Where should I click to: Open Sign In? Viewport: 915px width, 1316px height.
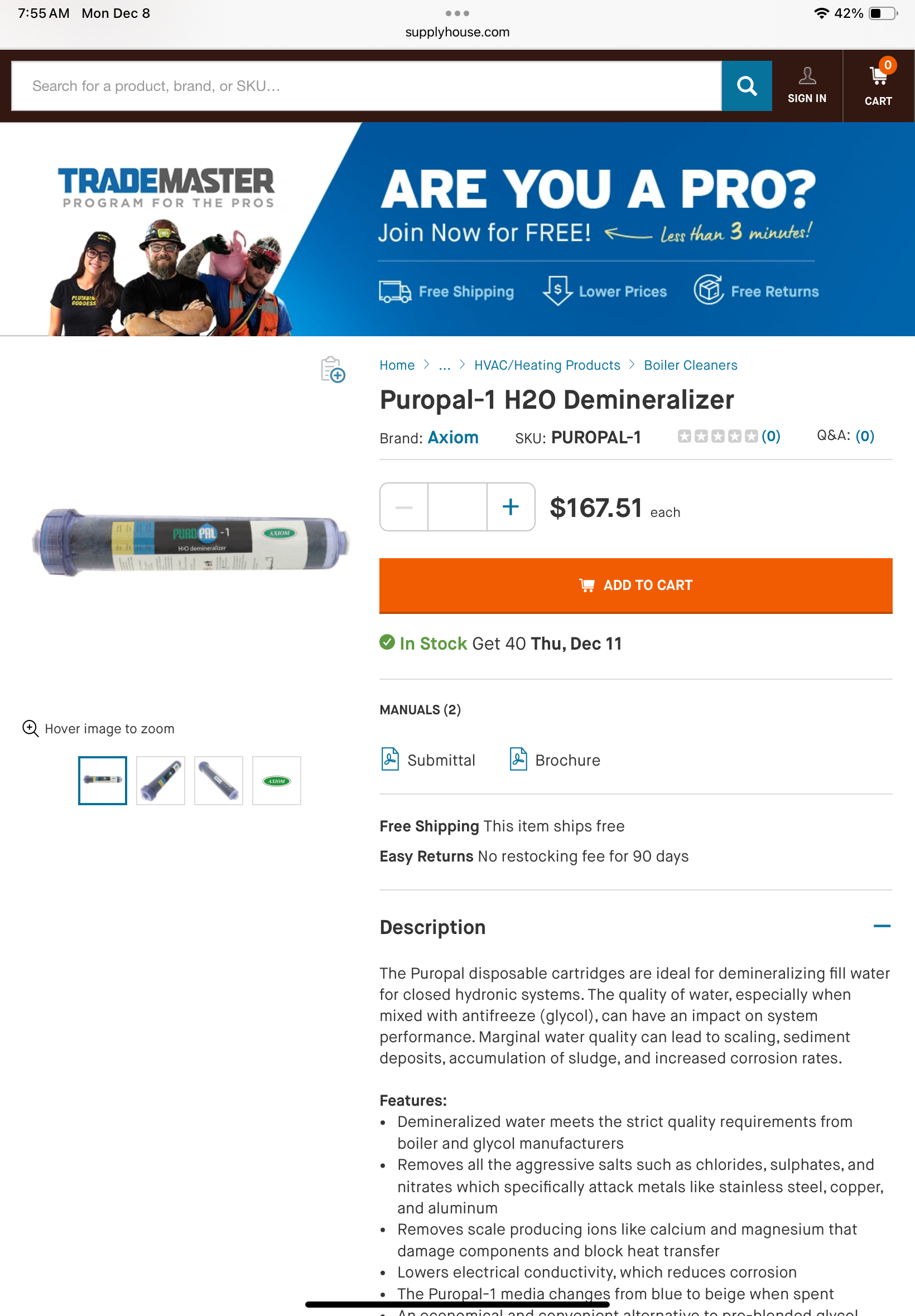[807, 86]
